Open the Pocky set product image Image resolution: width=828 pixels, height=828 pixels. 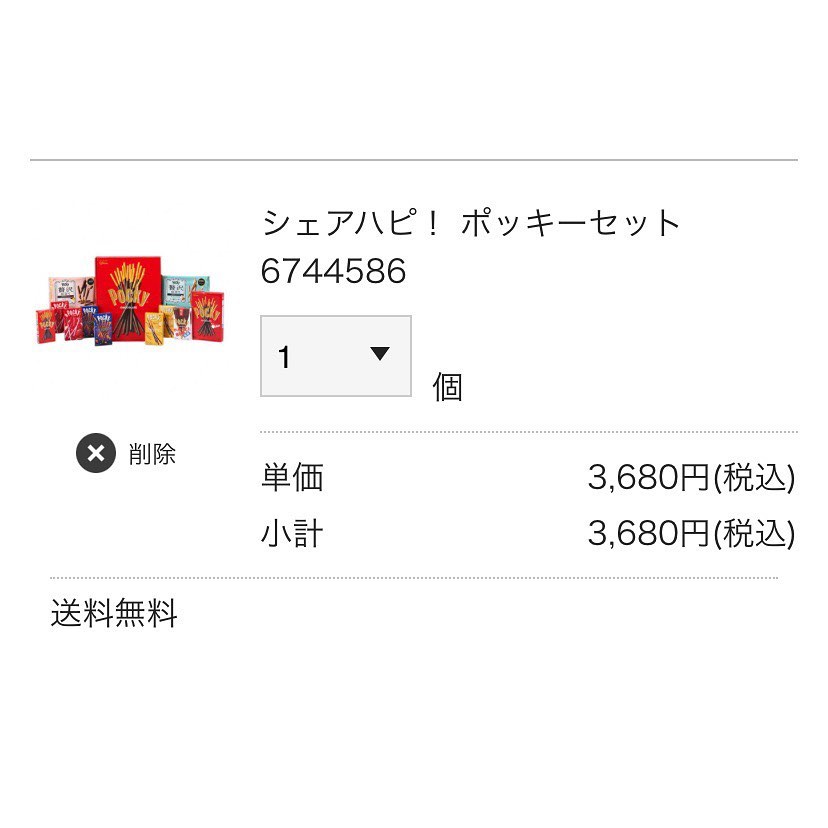(x=130, y=301)
